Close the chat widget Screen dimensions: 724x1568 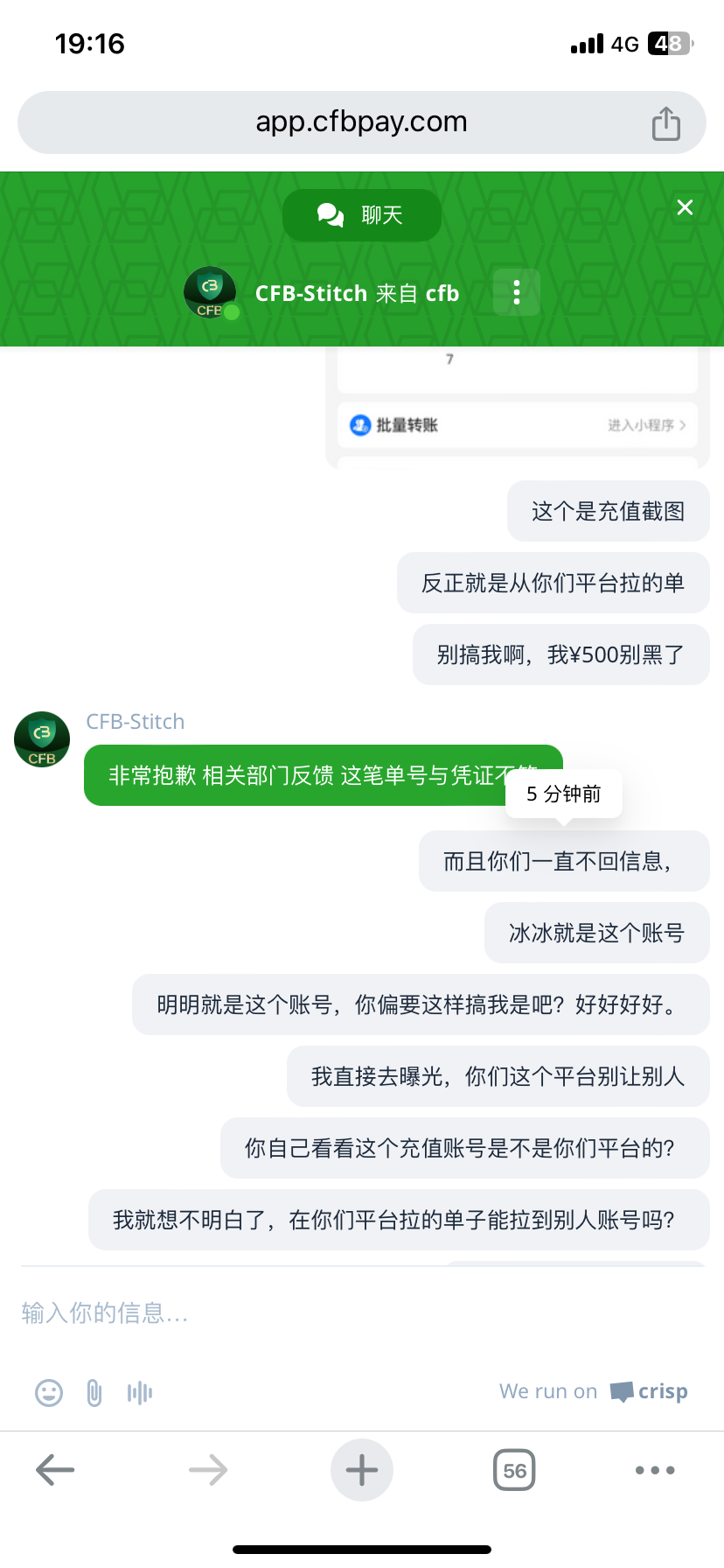pos(685,207)
